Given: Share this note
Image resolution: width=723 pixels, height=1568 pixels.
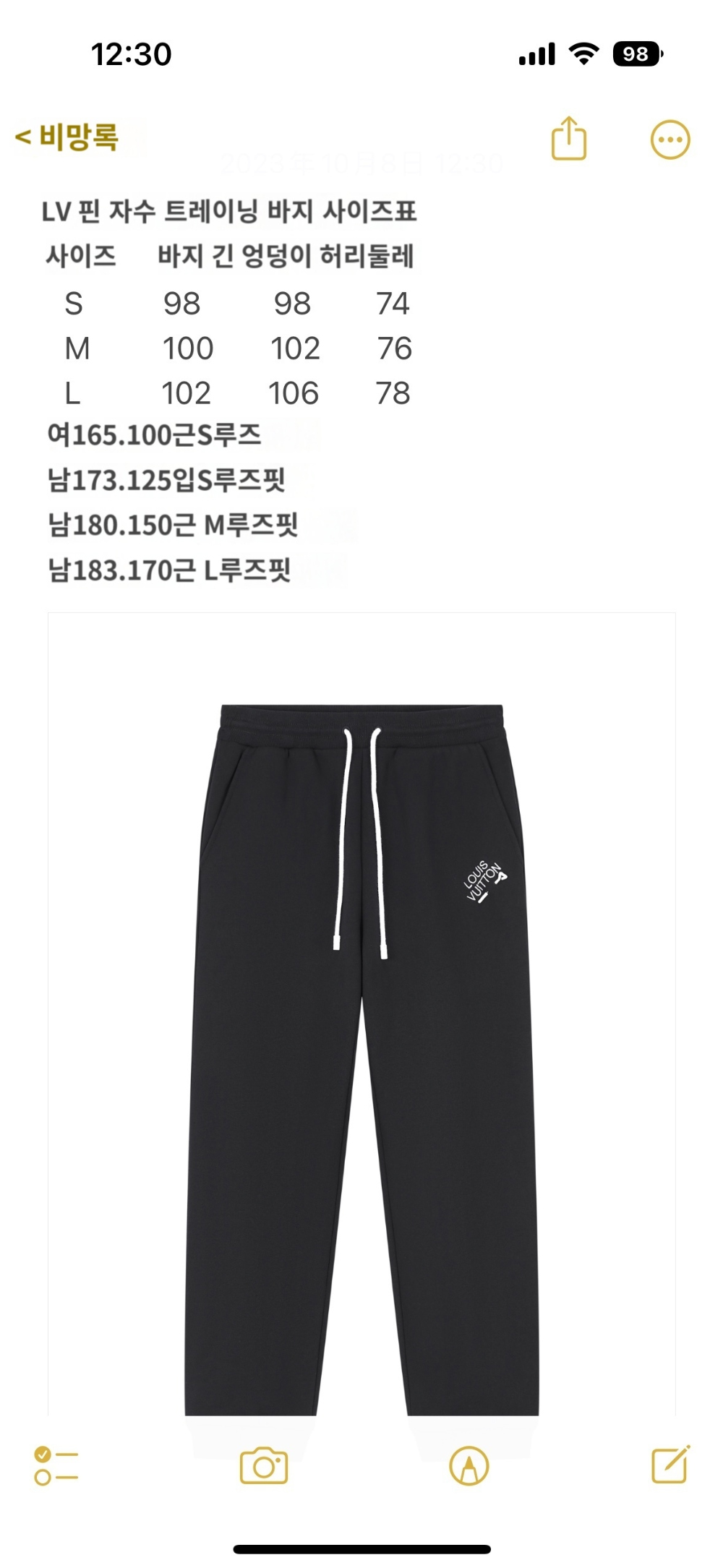Looking at the screenshot, I should [568, 138].
